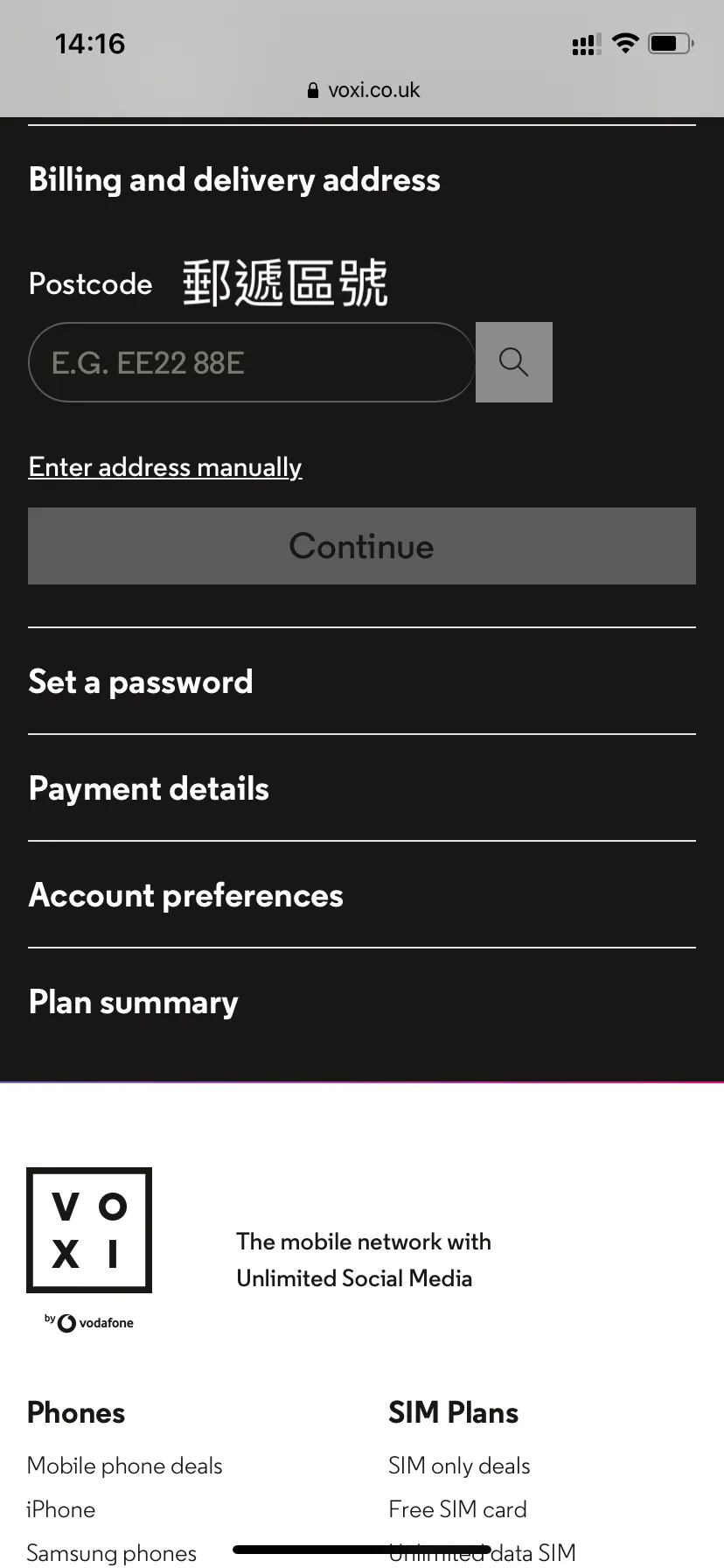Open the iPhone footer link
The height and width of the screenshot is (1568, 724).
(61, 1509)
